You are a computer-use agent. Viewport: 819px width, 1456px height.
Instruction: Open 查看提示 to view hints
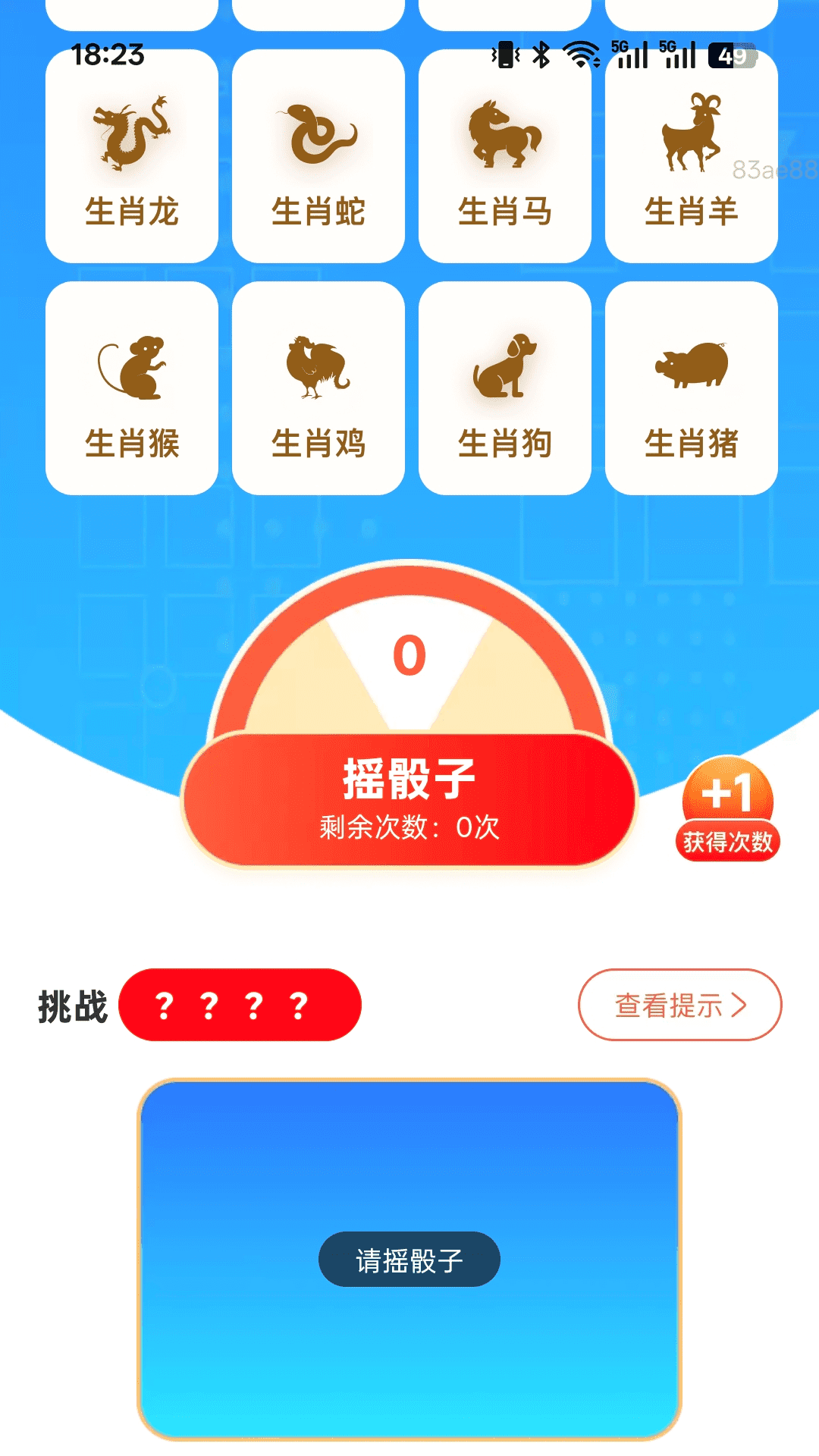pos(678,1005)
